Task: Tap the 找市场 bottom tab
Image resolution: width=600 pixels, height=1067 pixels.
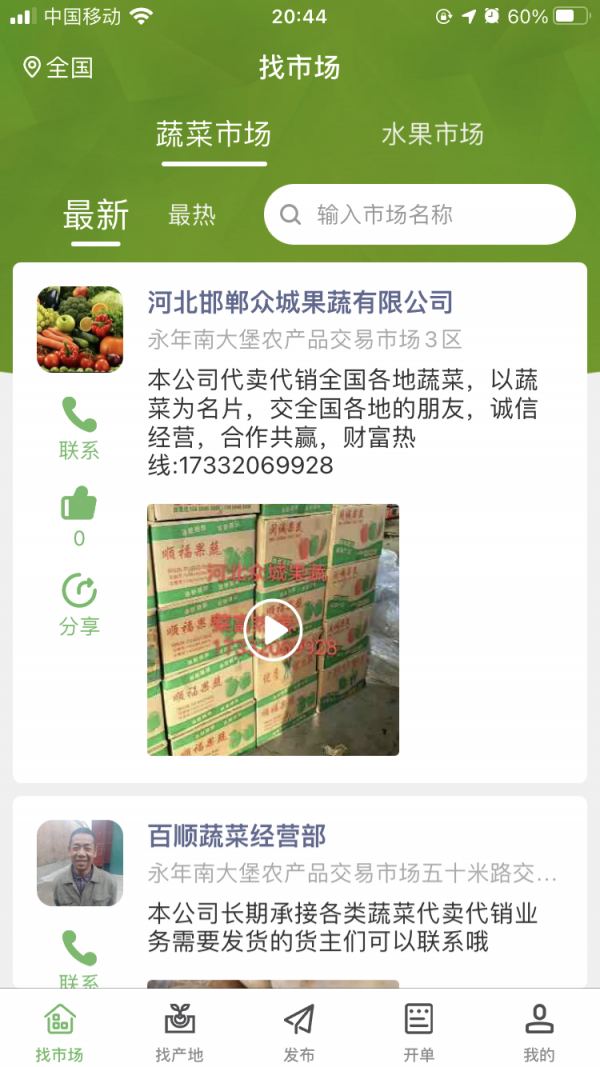Action: (x=59, y=1032)
